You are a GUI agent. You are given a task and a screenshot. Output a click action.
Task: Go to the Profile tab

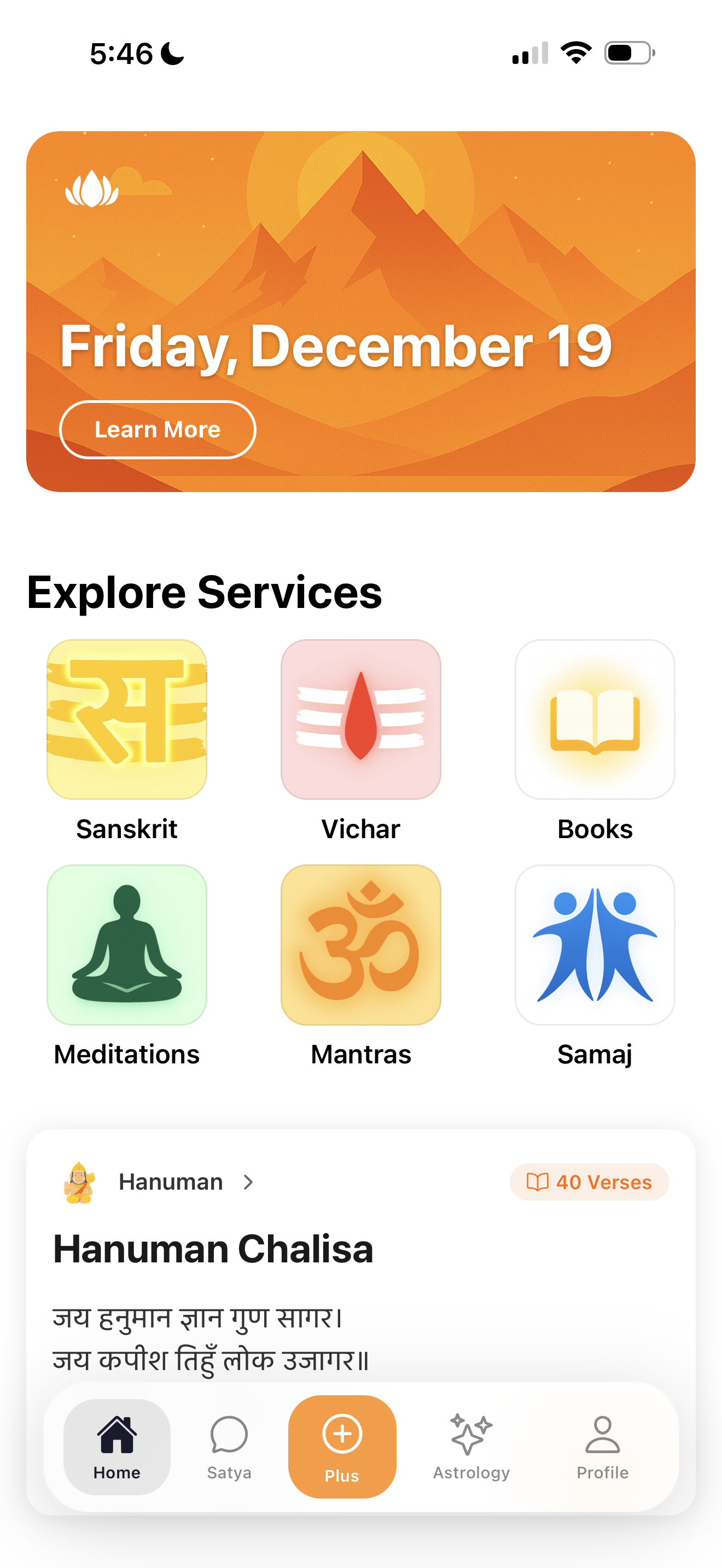coord(602,1448)
